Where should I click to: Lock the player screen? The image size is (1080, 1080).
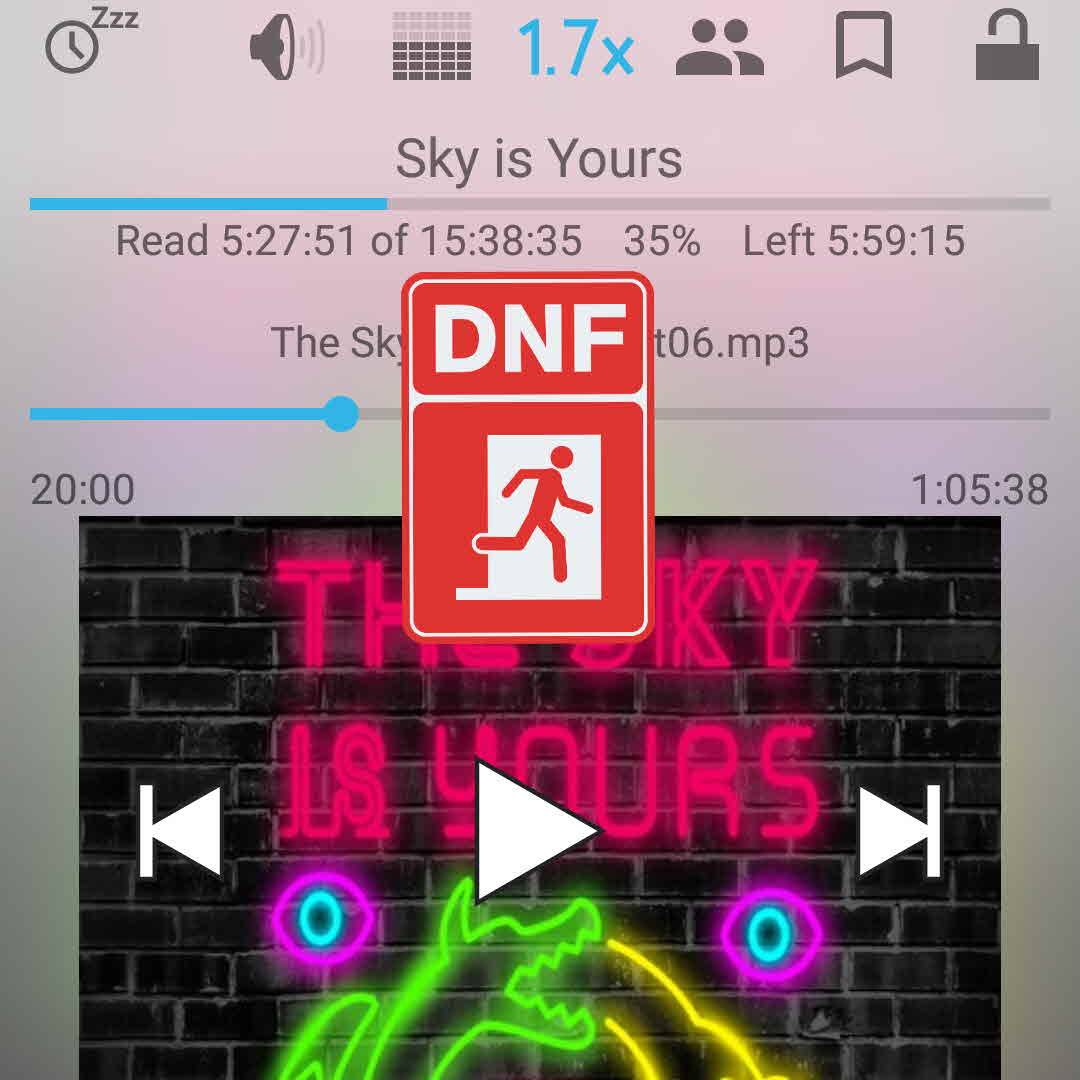(1007, 46)
